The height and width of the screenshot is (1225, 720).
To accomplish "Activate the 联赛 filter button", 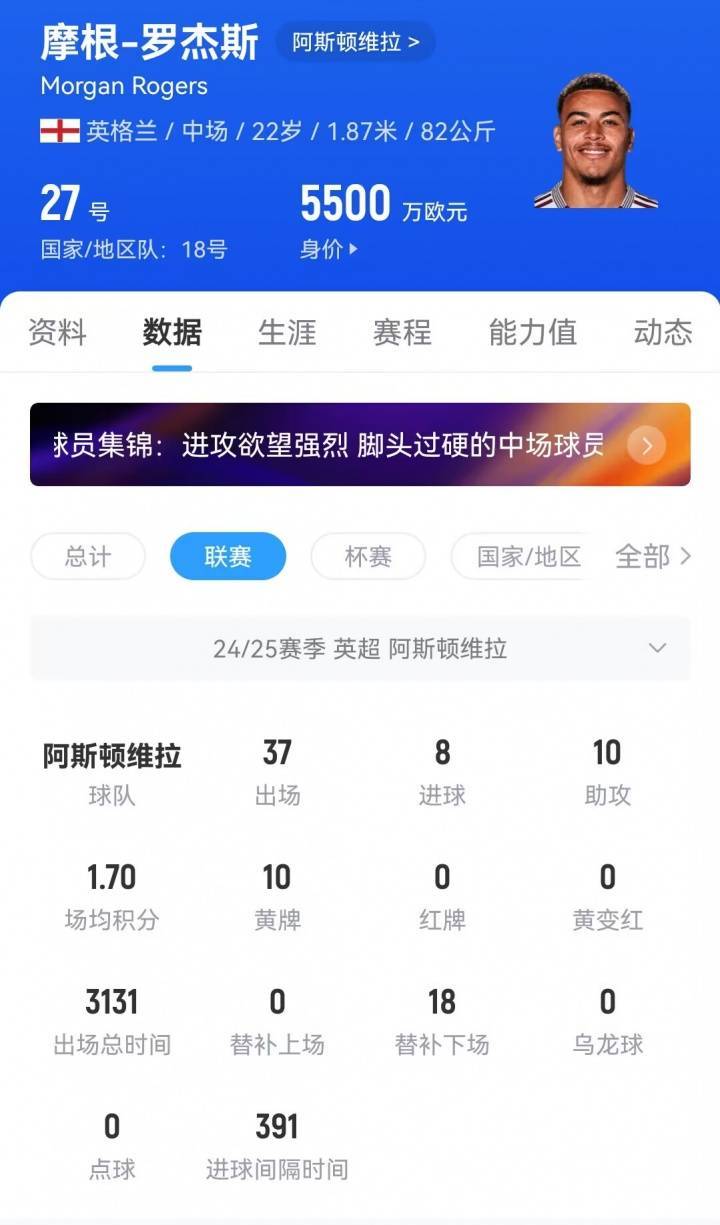I will click(228, 557).
